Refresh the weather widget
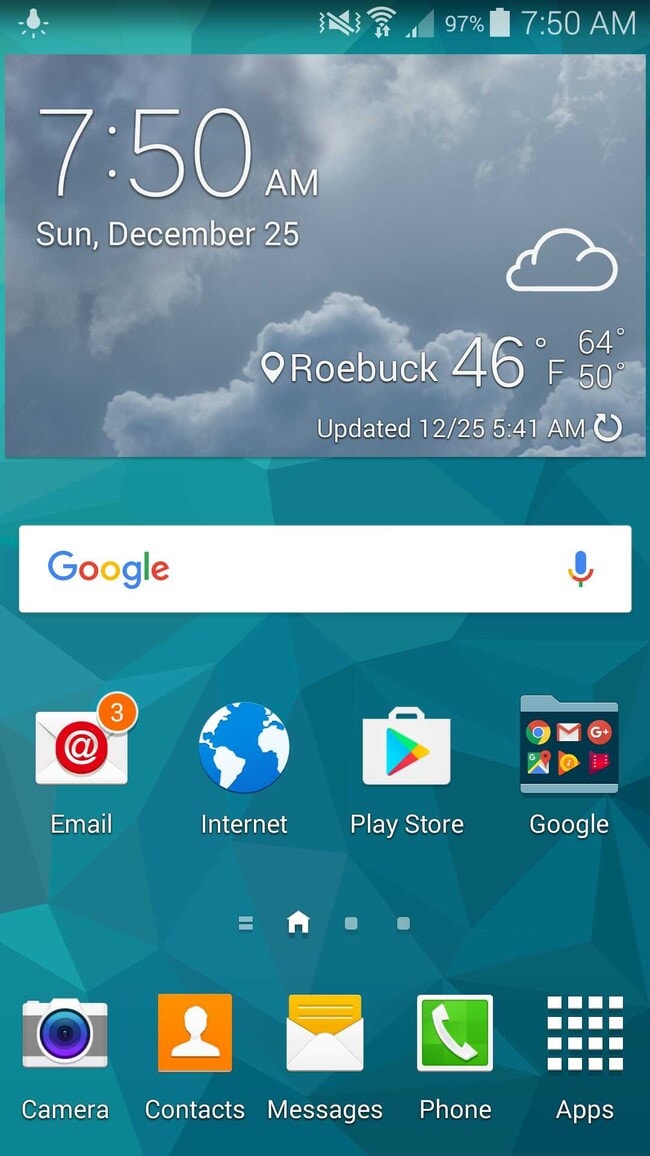Viewport: 650px width, 1156px height. 608,428
